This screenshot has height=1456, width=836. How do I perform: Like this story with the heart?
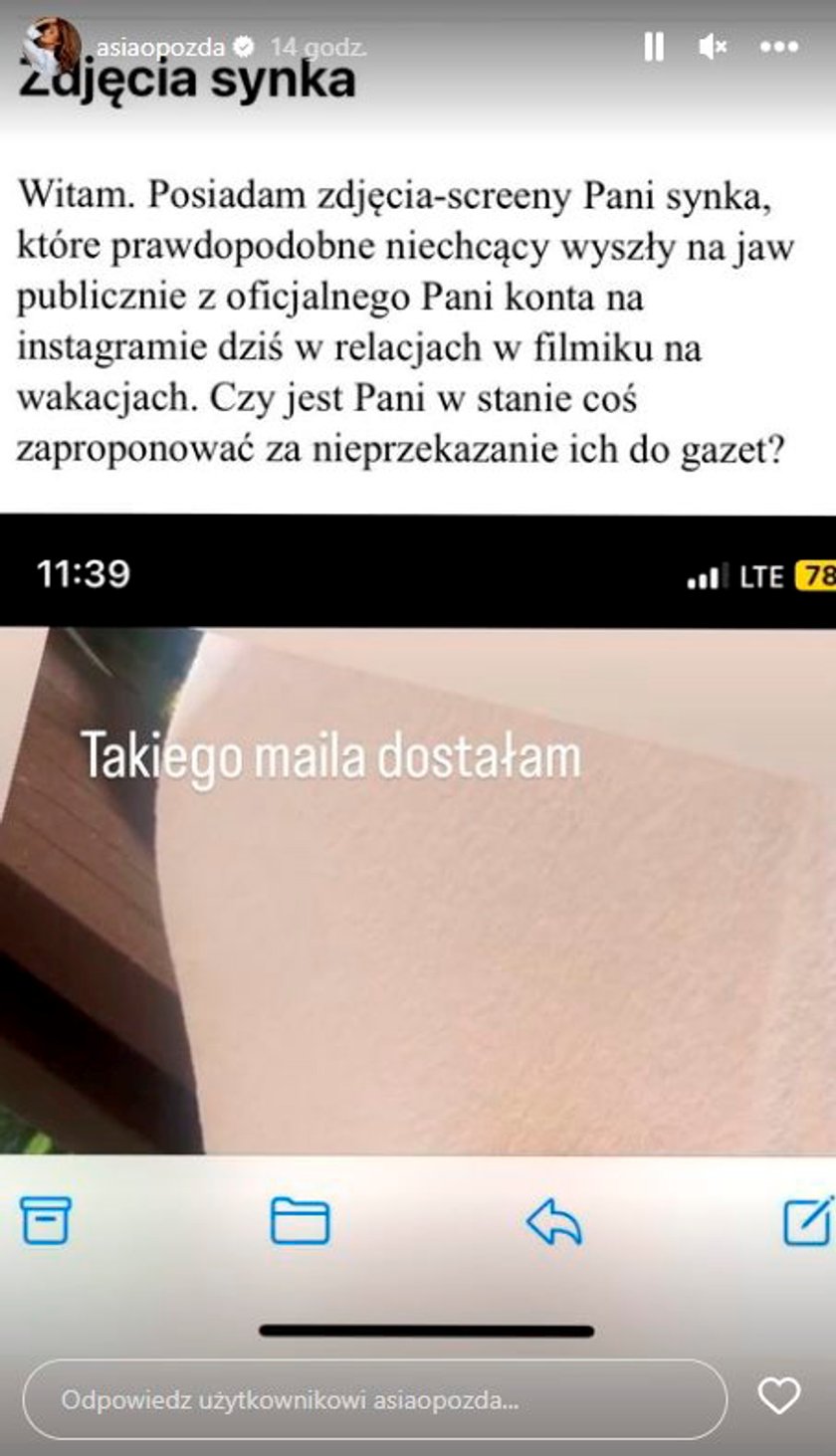778,1396
